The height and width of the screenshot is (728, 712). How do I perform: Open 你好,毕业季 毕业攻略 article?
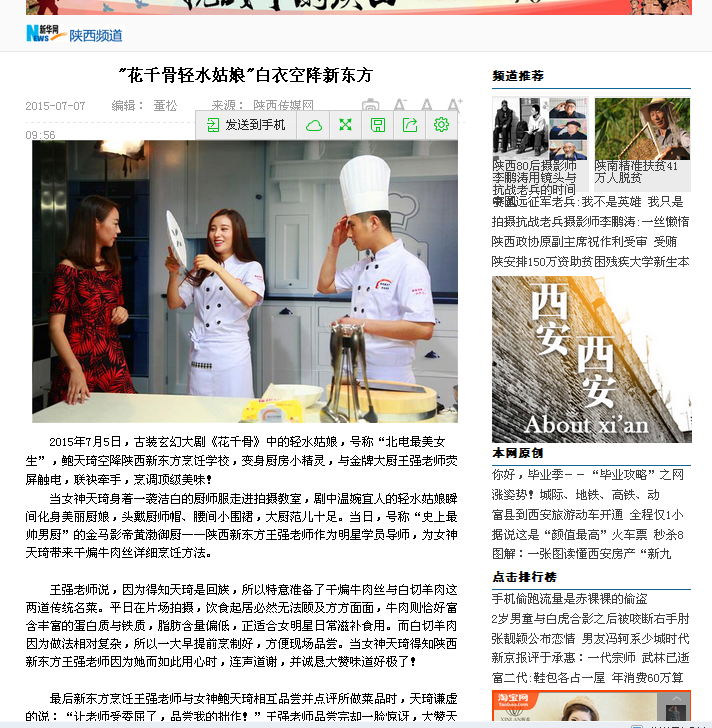point(588,474)
